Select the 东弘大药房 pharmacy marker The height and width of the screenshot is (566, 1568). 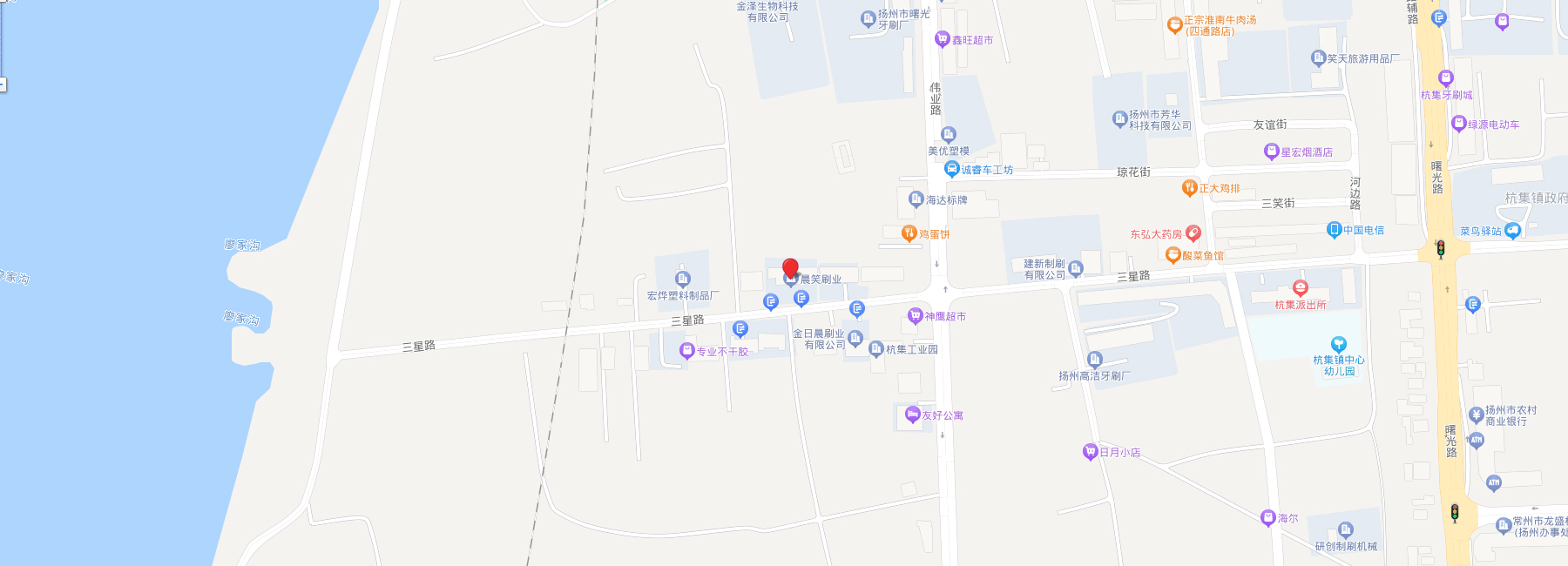pos(1193,233)
